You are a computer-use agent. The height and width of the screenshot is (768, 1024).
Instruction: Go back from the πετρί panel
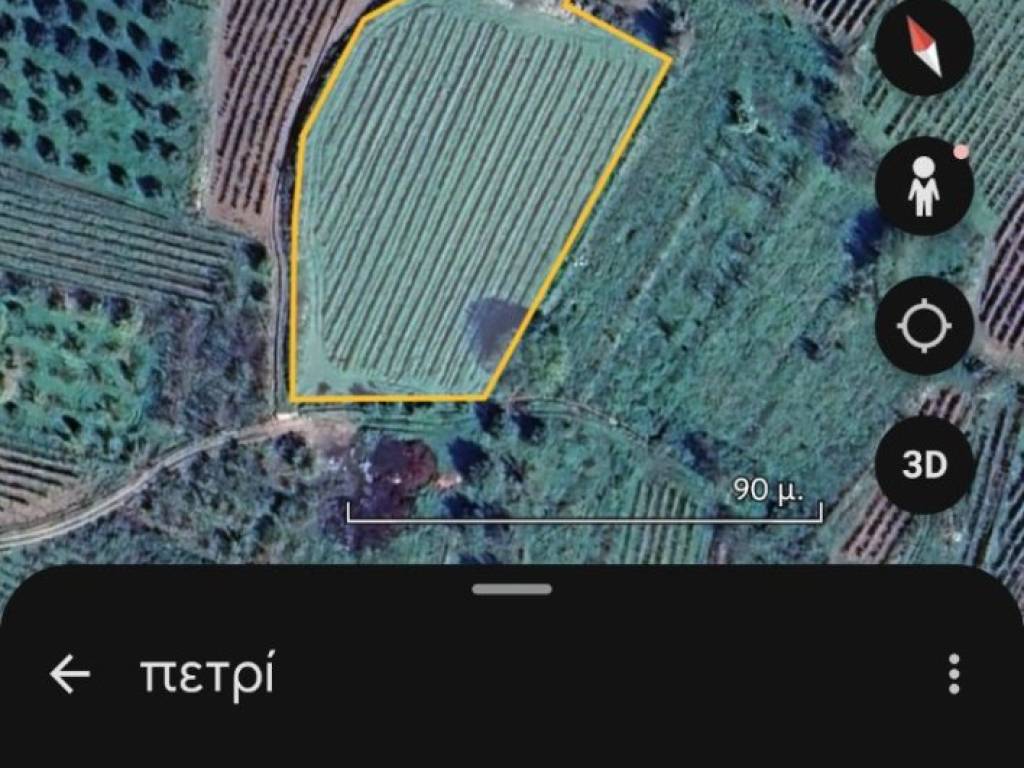[x=70, y=675]
